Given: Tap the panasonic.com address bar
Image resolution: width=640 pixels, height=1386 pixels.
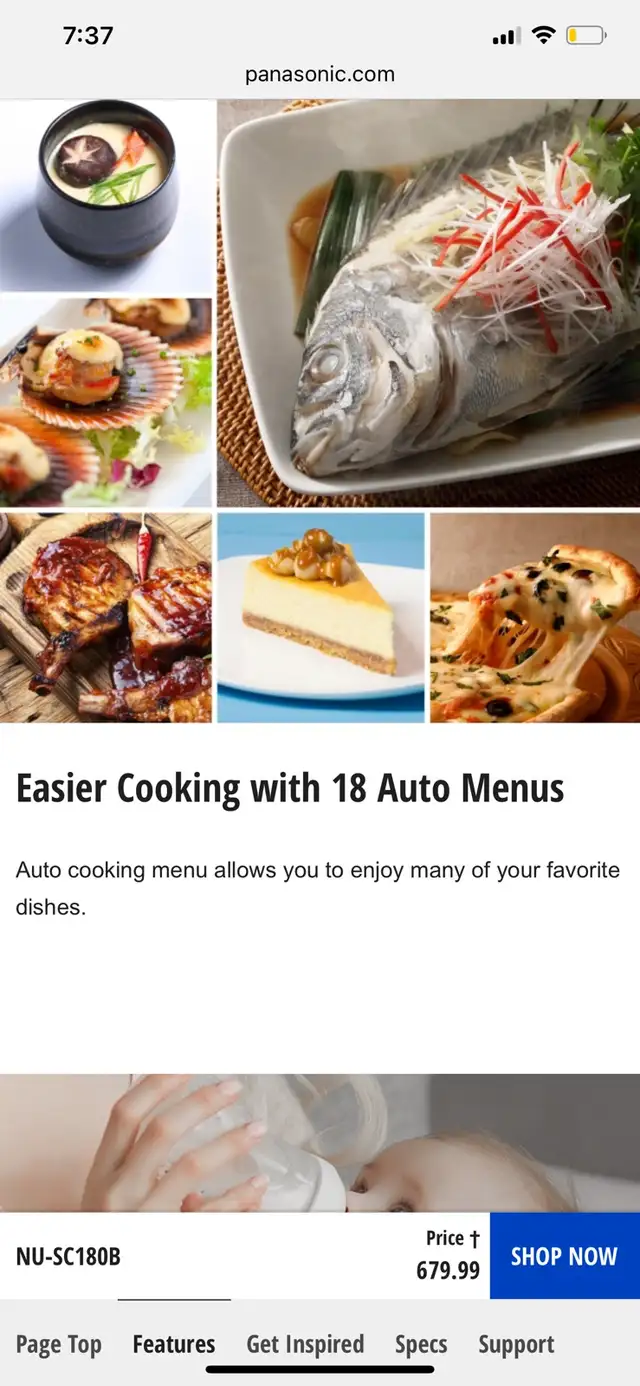Looking at the screenshot, I should point(320,74).
